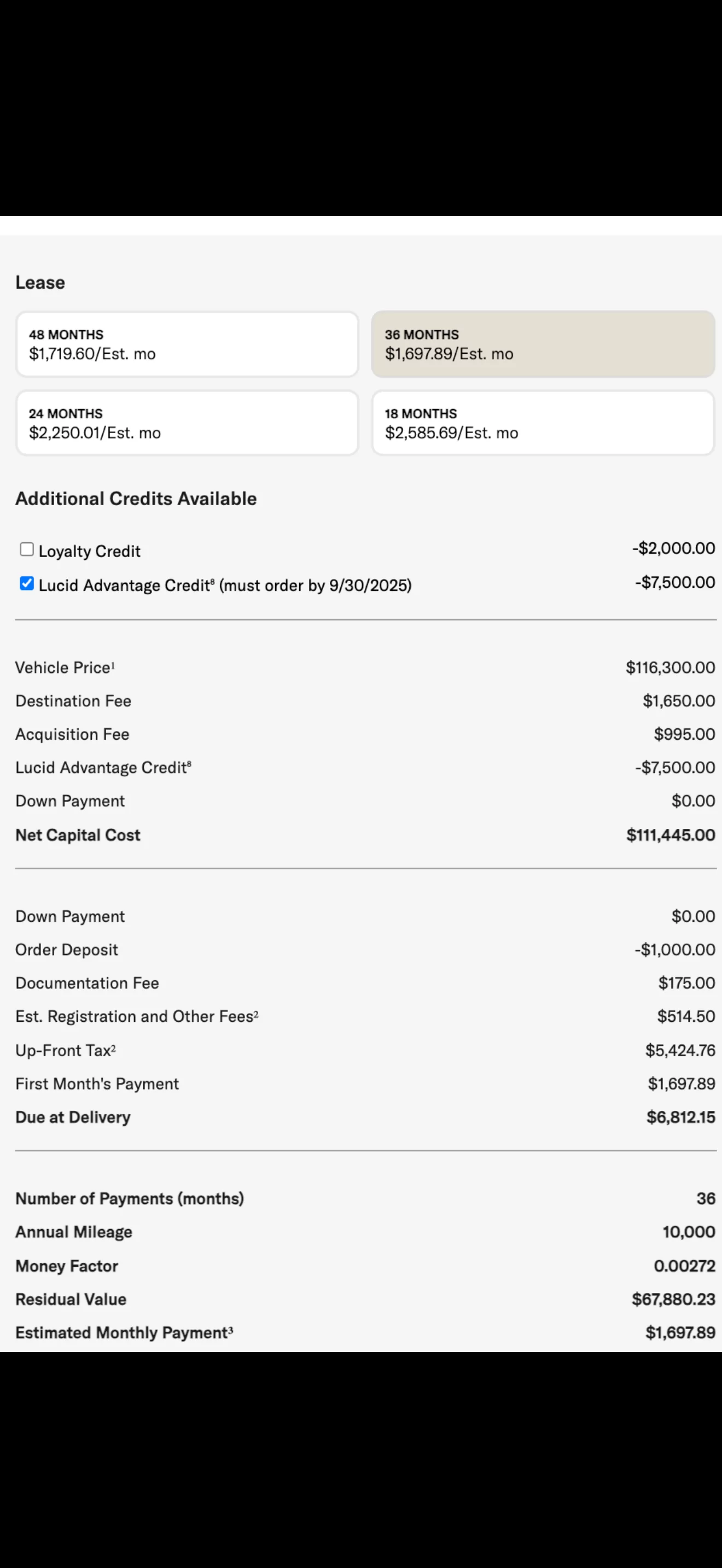722x1568 pixels.
Task: Enable the Loyalty Credit checkbox
Action: click(x=27, y=549)
